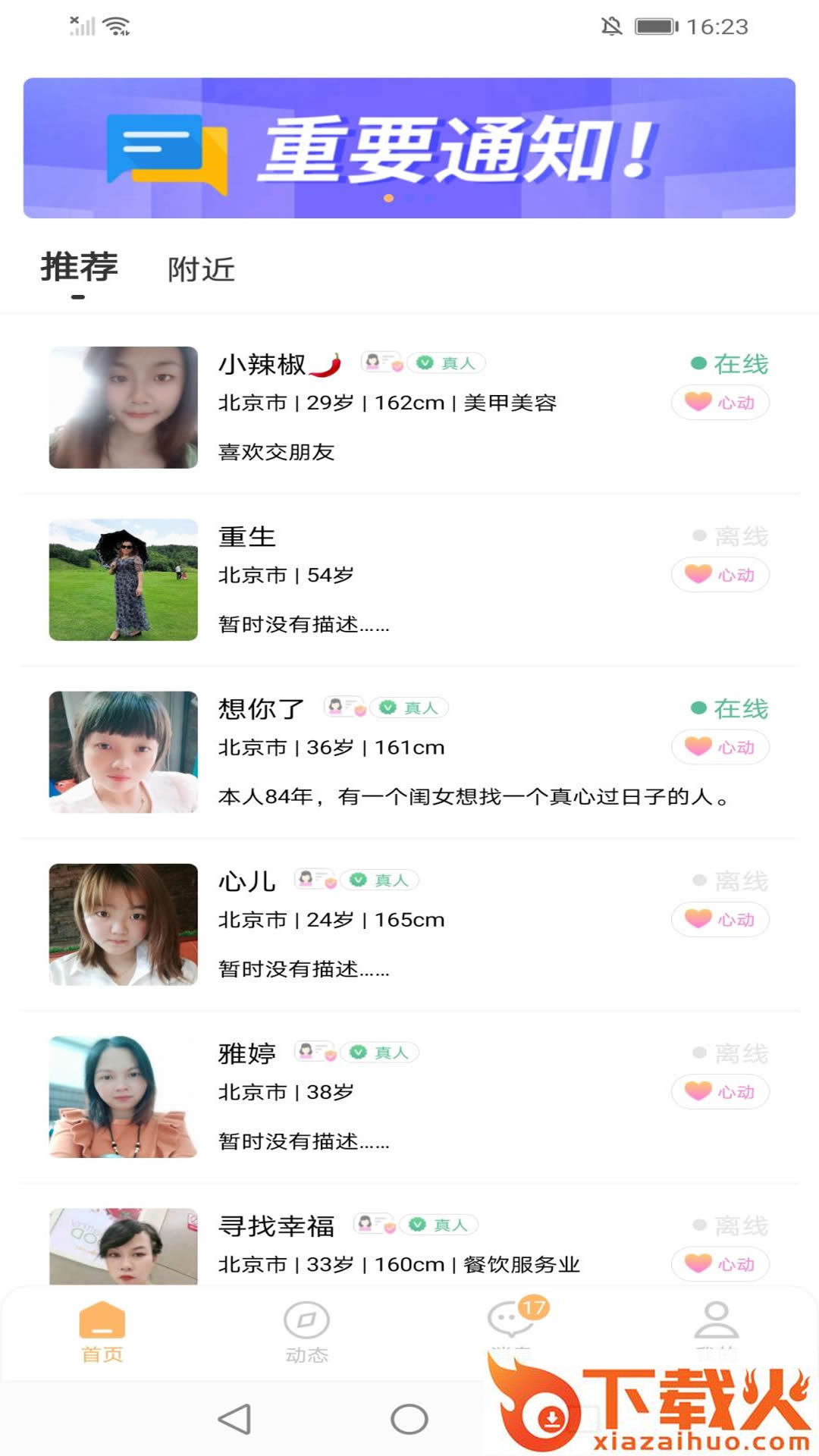Send 心动 to 小辣椒

720,402
